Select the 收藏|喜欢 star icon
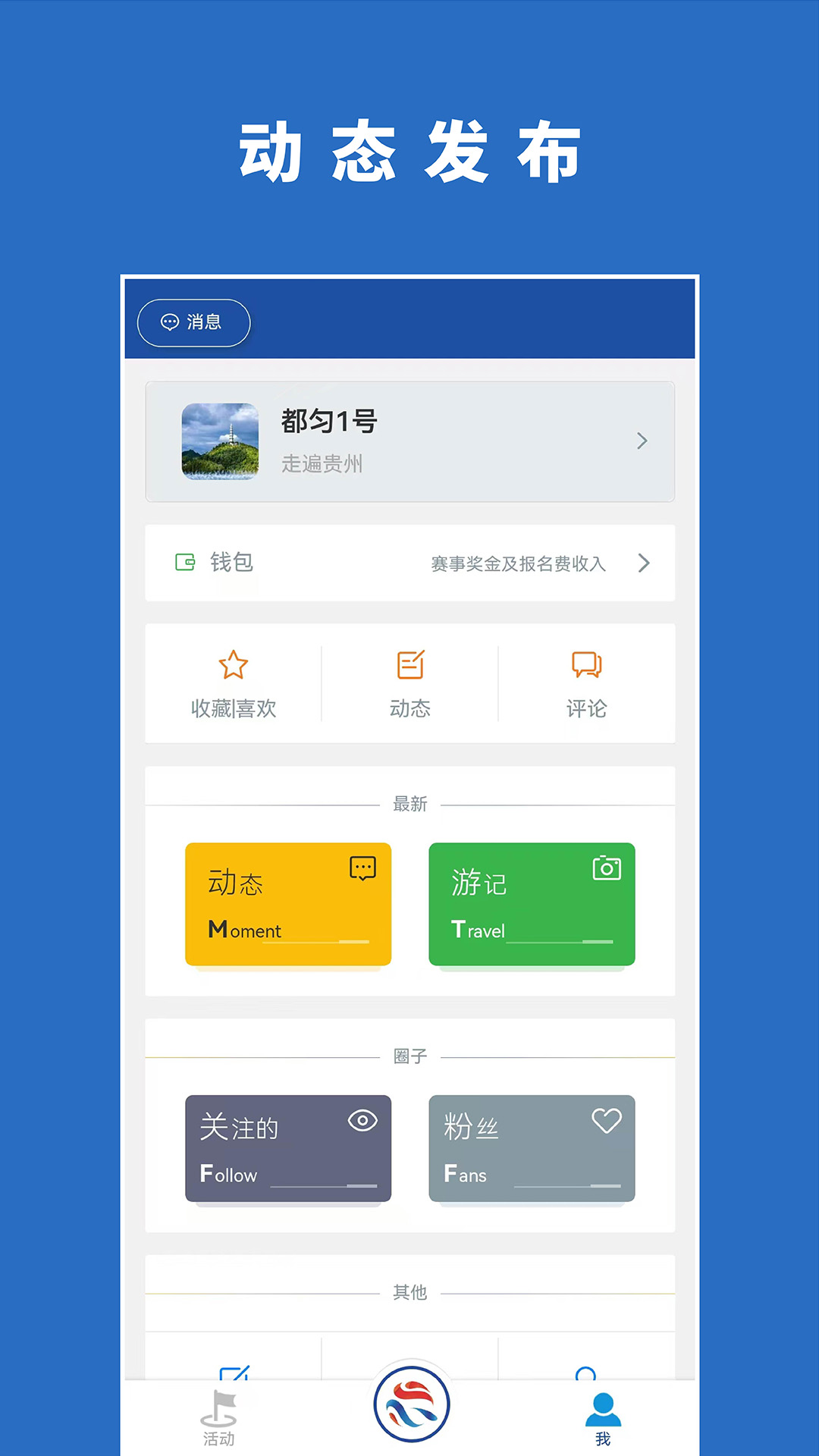 coord(233,665)
